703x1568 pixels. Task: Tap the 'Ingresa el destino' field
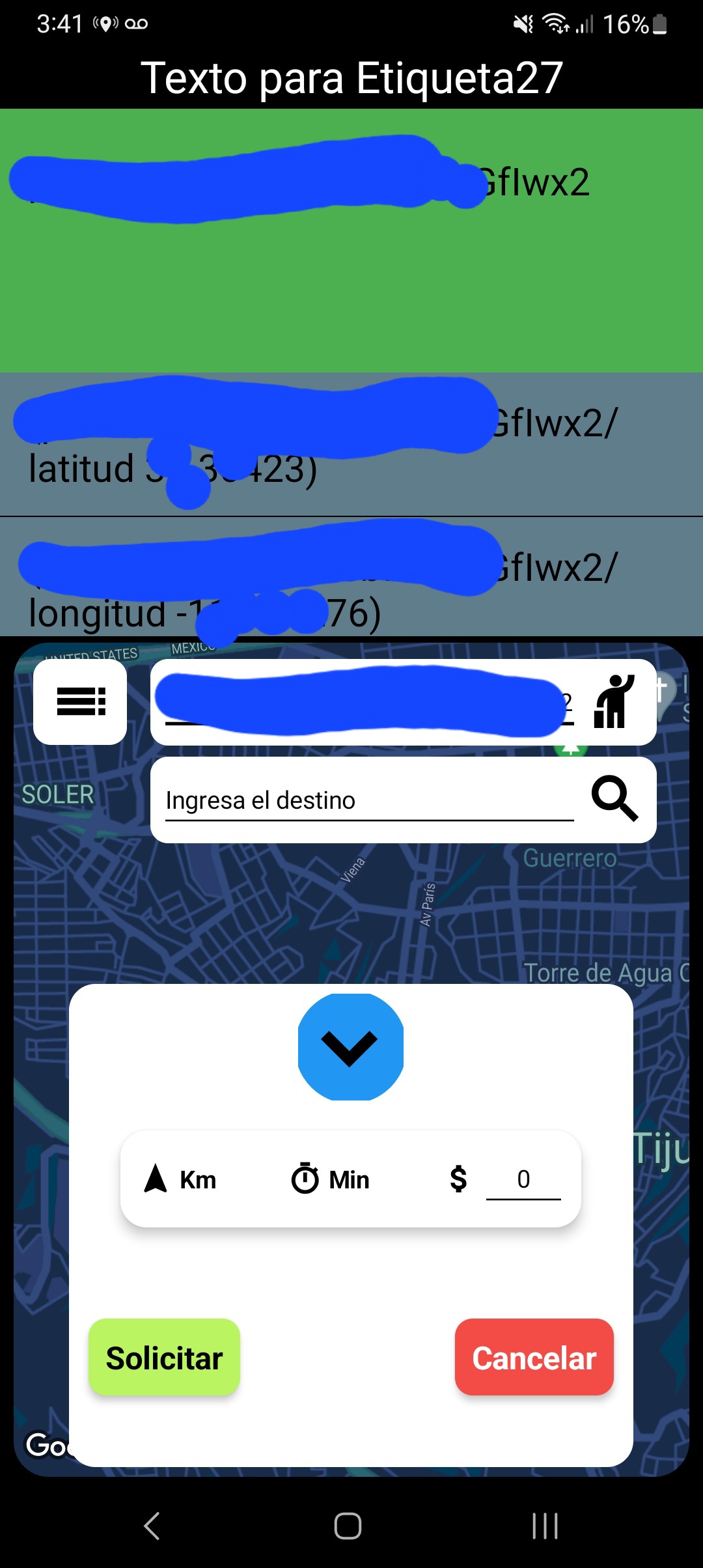[x=368, y=800]
